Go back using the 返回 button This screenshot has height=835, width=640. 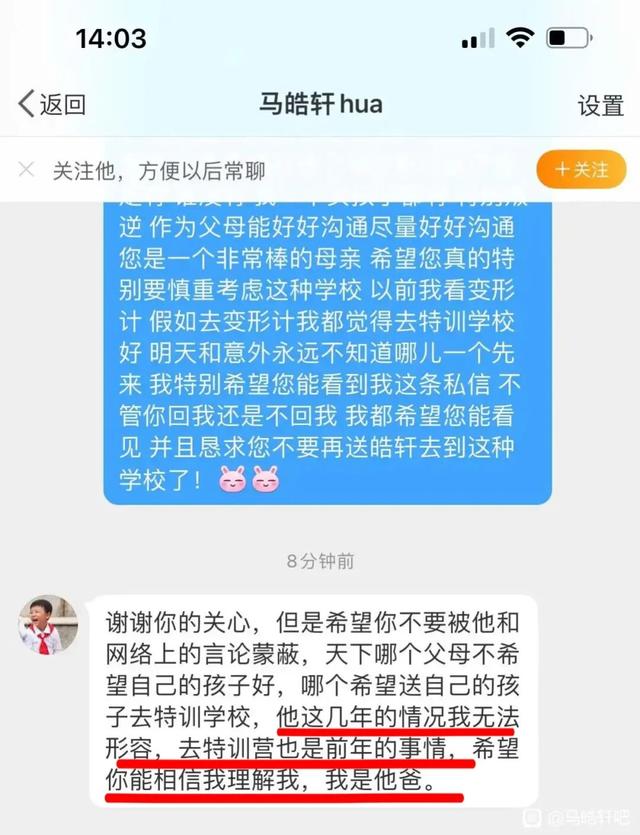[x=52, y=104]
